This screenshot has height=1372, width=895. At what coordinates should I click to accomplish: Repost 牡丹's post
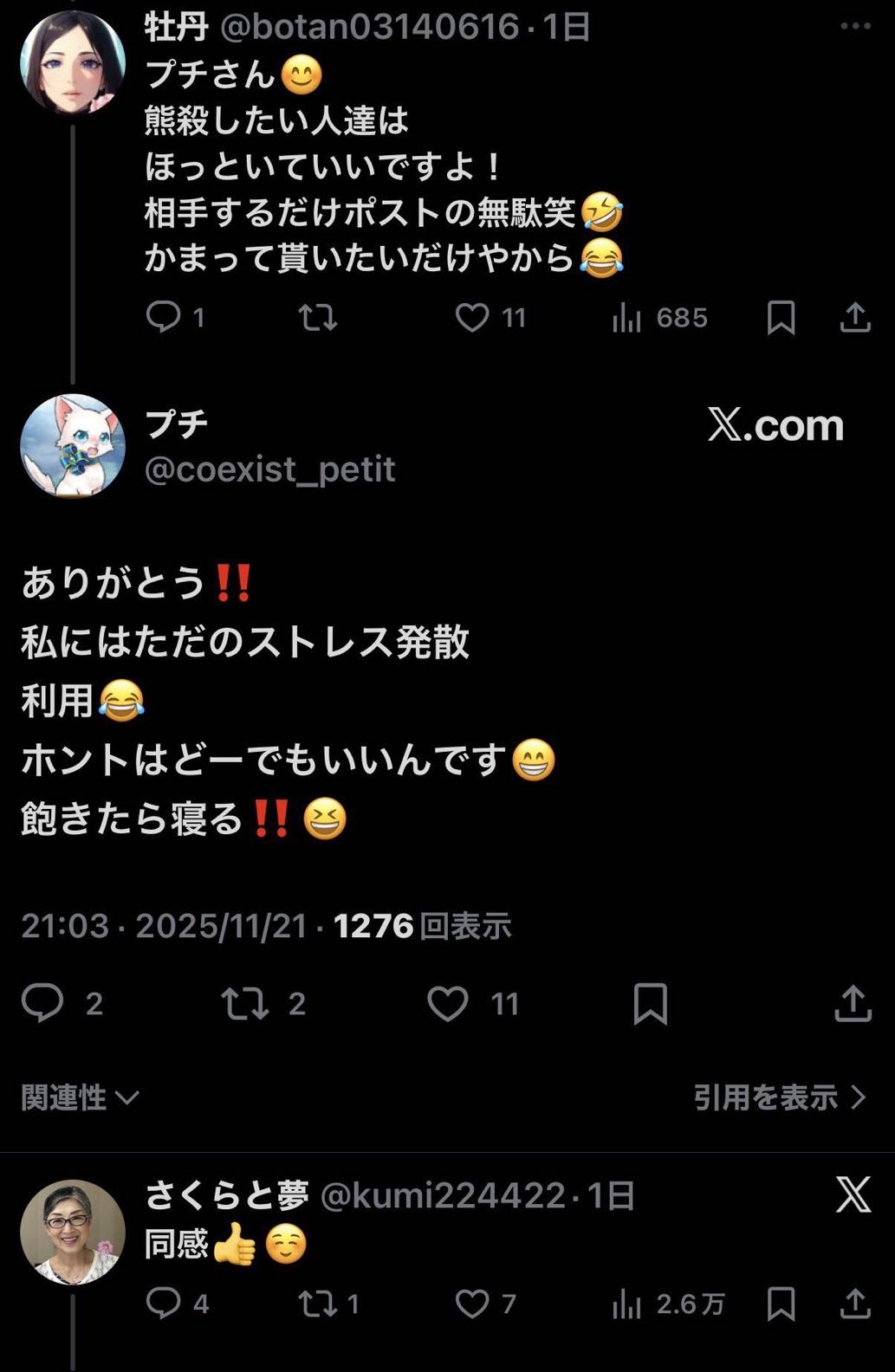tap(318, 318)
